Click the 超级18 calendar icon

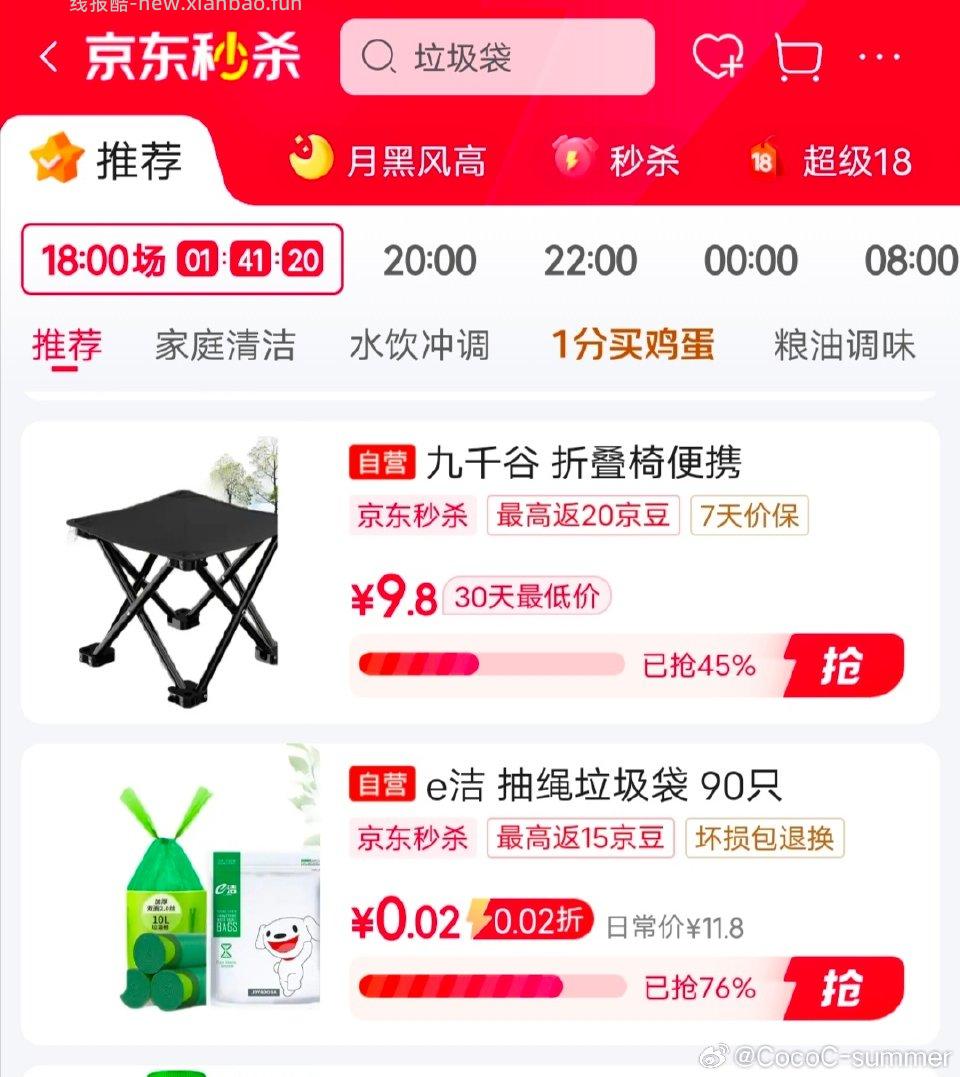click(763, 158)
